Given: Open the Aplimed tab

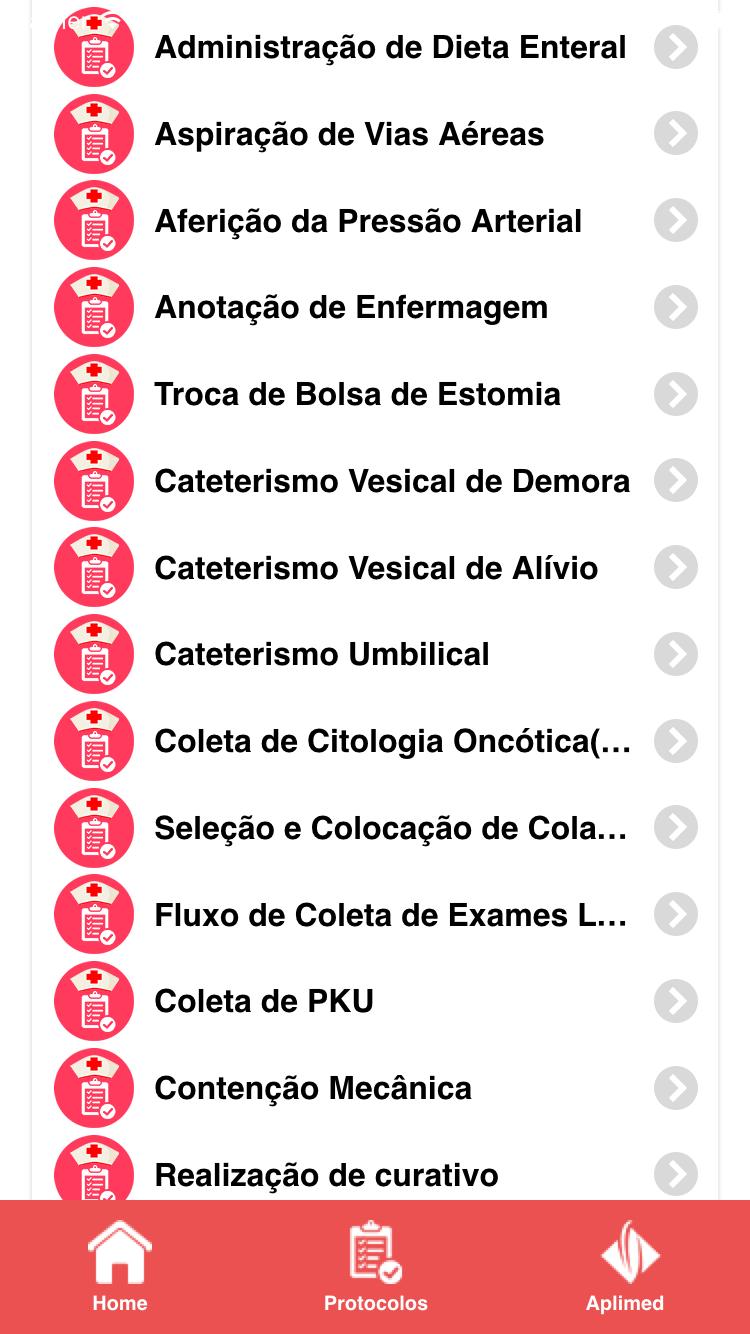Looking at the screenshot, I should click(625, 1267).
